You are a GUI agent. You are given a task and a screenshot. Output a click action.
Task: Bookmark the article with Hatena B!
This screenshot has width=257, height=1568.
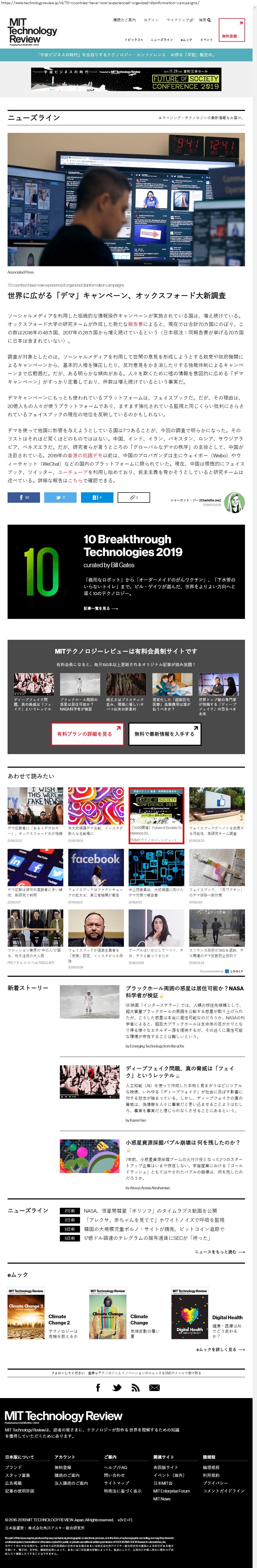click(x=97, y=497)
